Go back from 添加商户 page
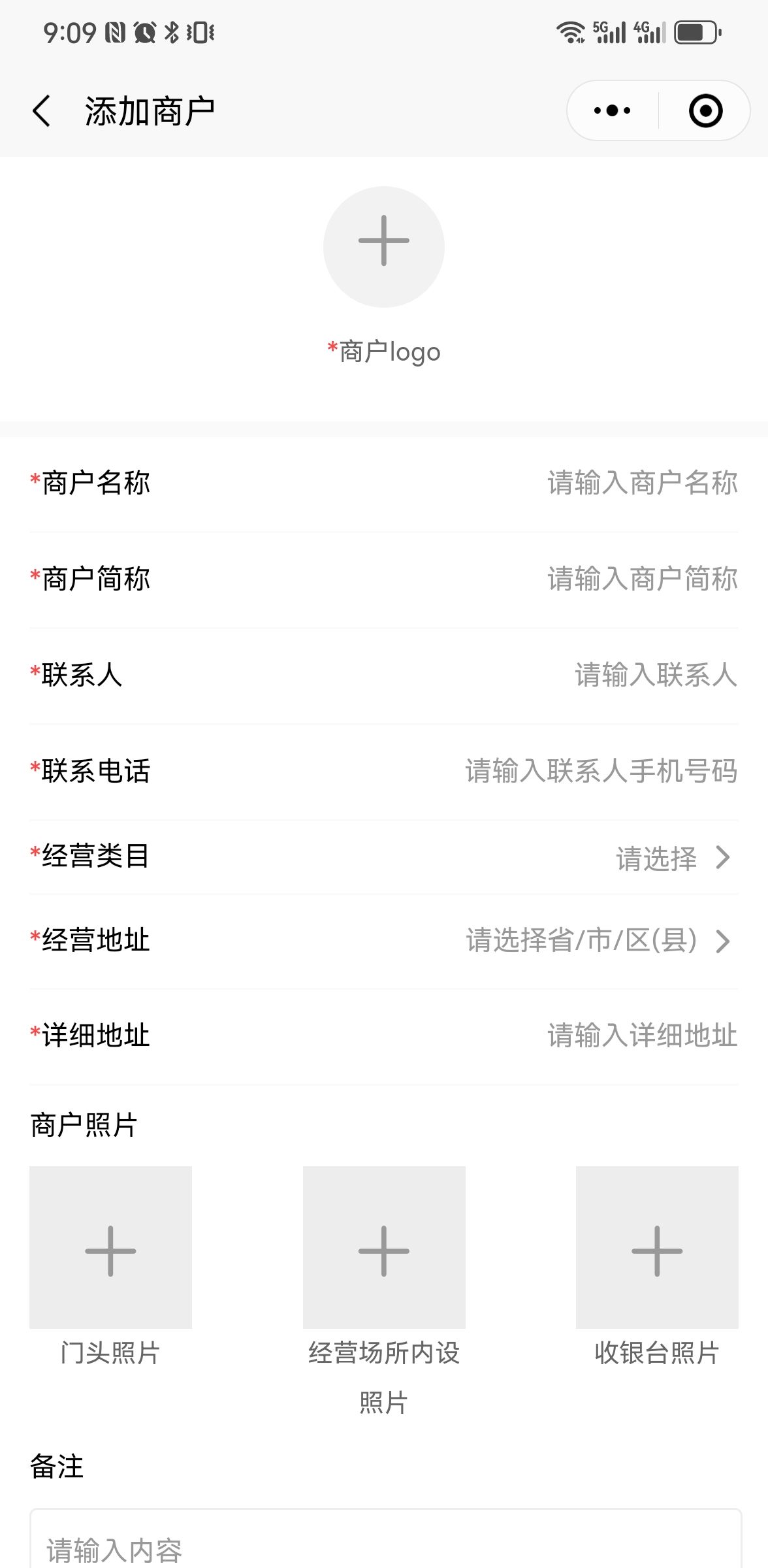This screenshot has width=768, height=1568. tap(42, 110)
